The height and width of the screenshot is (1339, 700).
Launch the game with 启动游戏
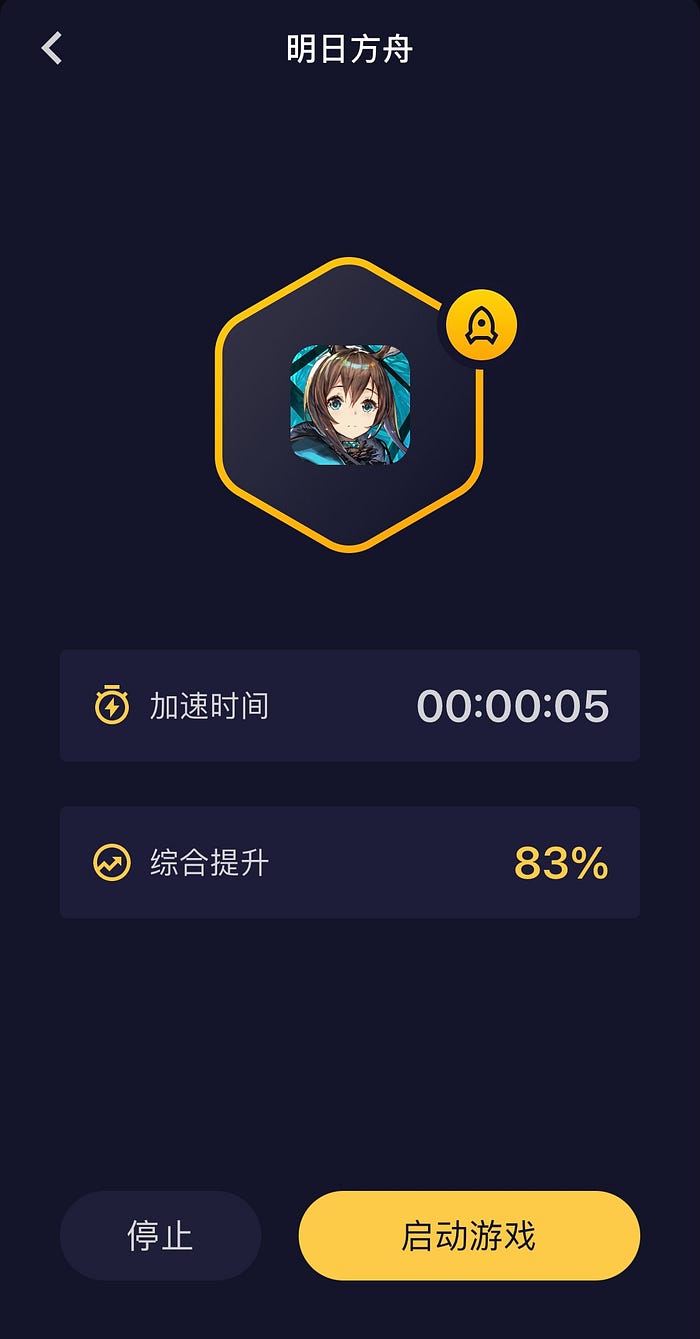pyautogui.click(x=469, y=1236)
